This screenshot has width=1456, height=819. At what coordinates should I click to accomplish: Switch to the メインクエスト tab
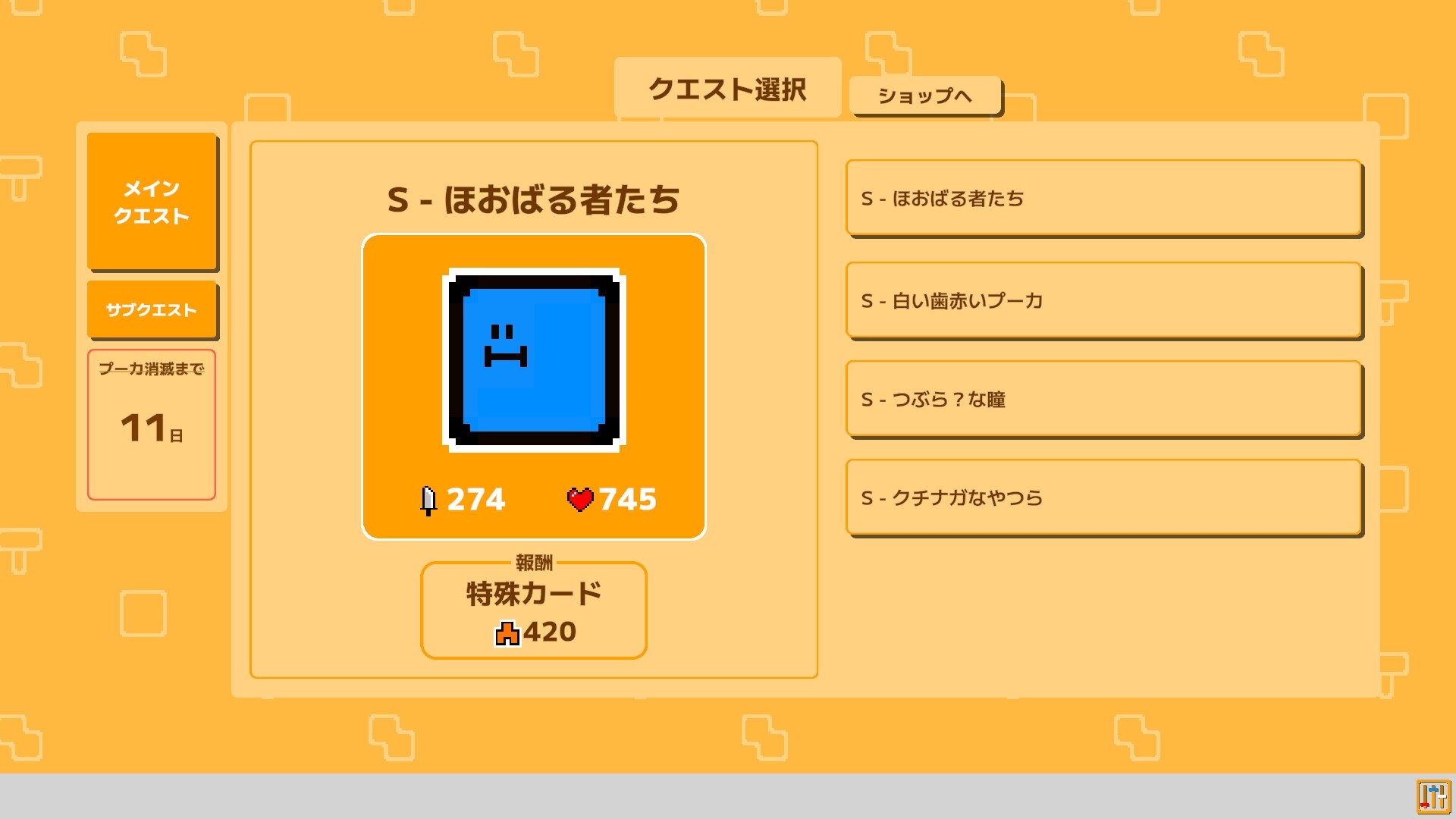[x=152, y=202]
